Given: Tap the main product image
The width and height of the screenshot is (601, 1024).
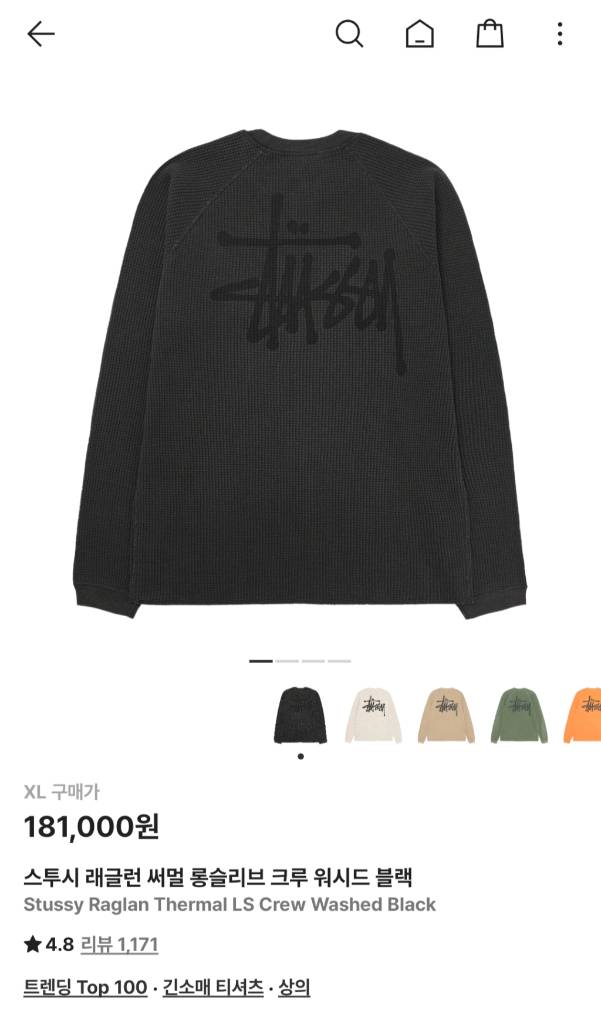Looking at the screenshot, I should [x=300, y=370].
